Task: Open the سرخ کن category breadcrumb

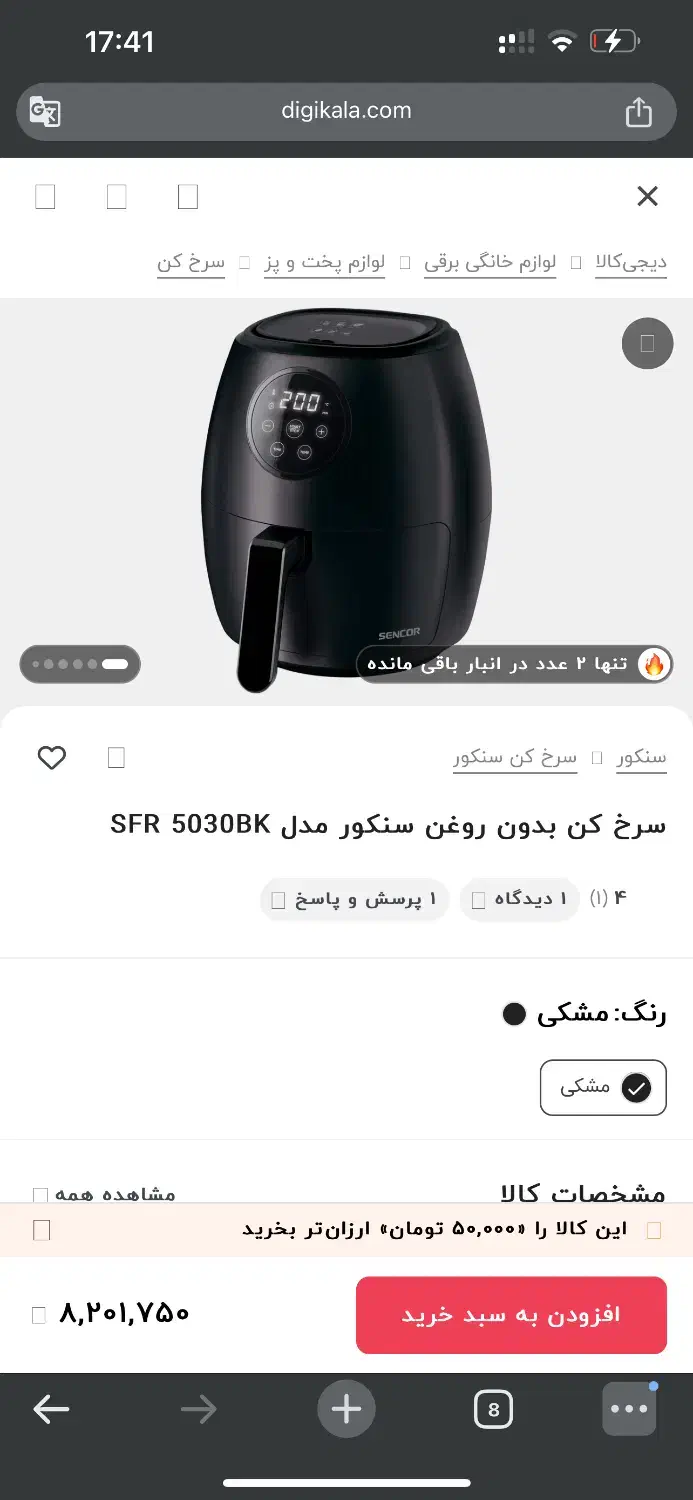Action: click(191, 262)
